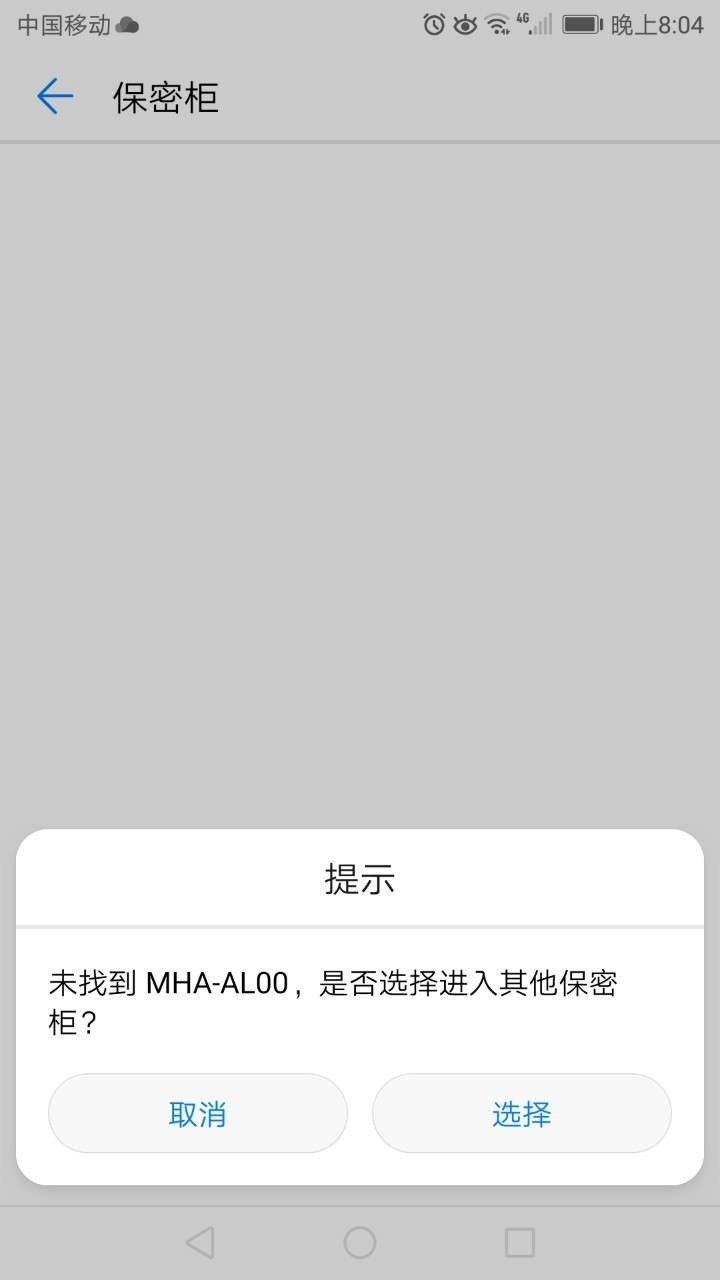Tap 取消 to dismiss the prompt
This screenshot has height=1280, width=720.
click(x=198, y=1114)
